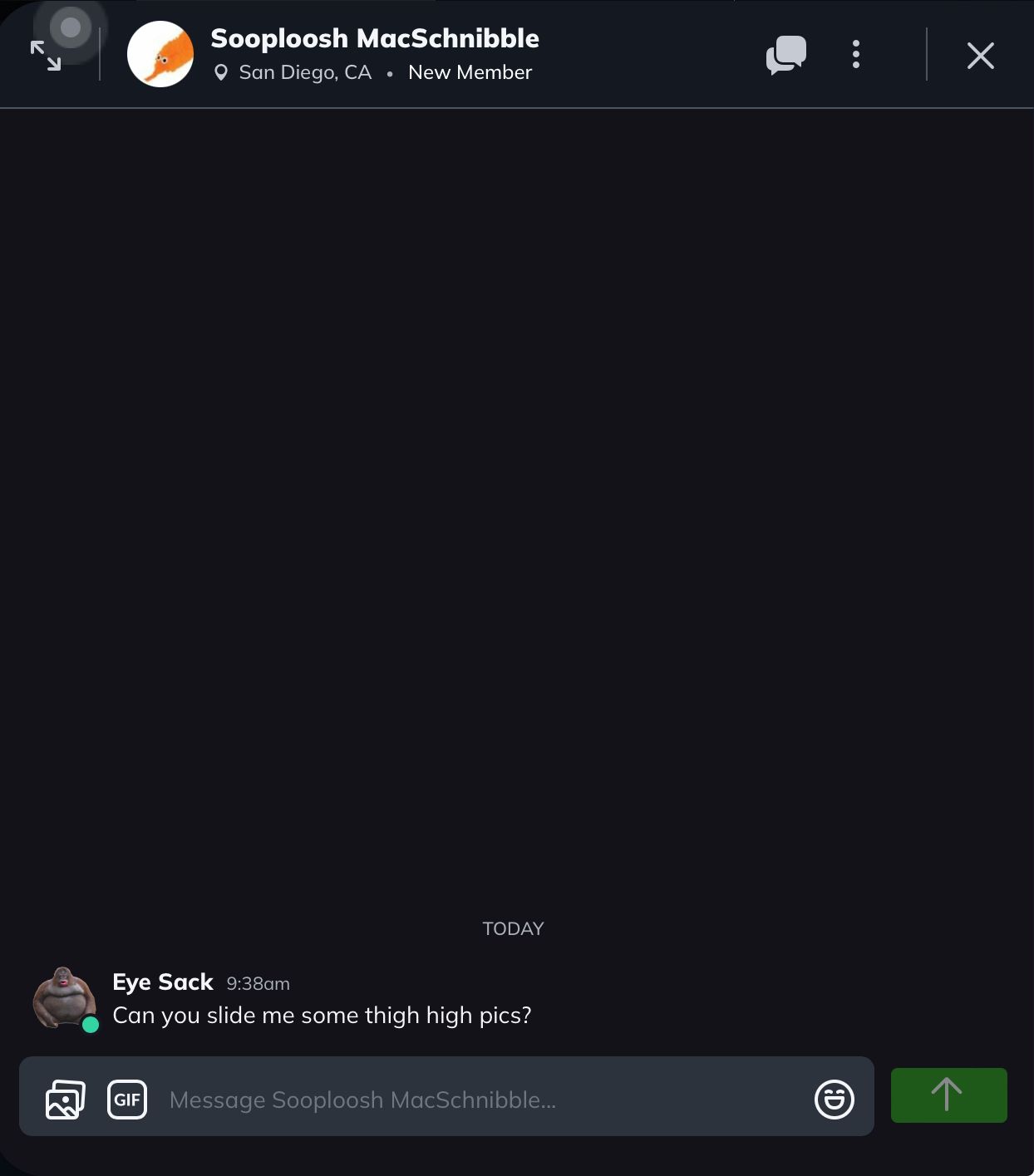Open the conversations list icon
1034x1176 pixels.
pos(785,56)
